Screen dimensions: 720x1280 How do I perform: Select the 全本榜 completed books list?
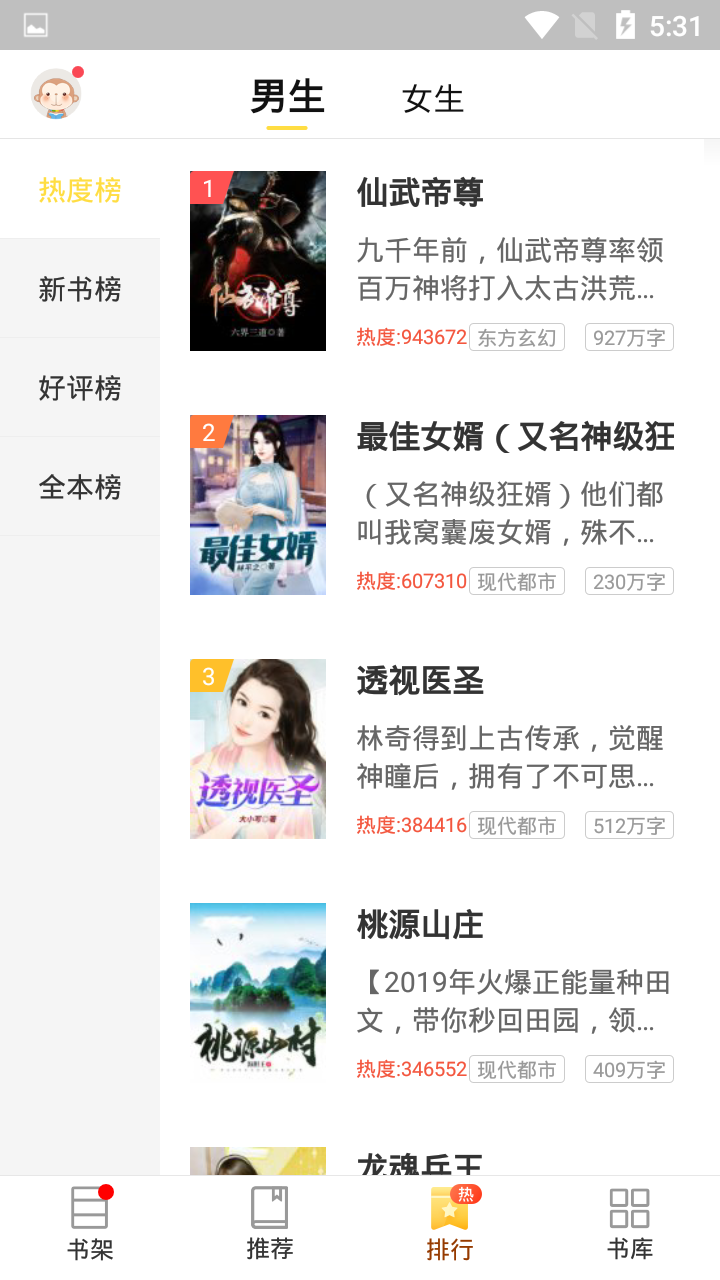(x=80, y=486)
